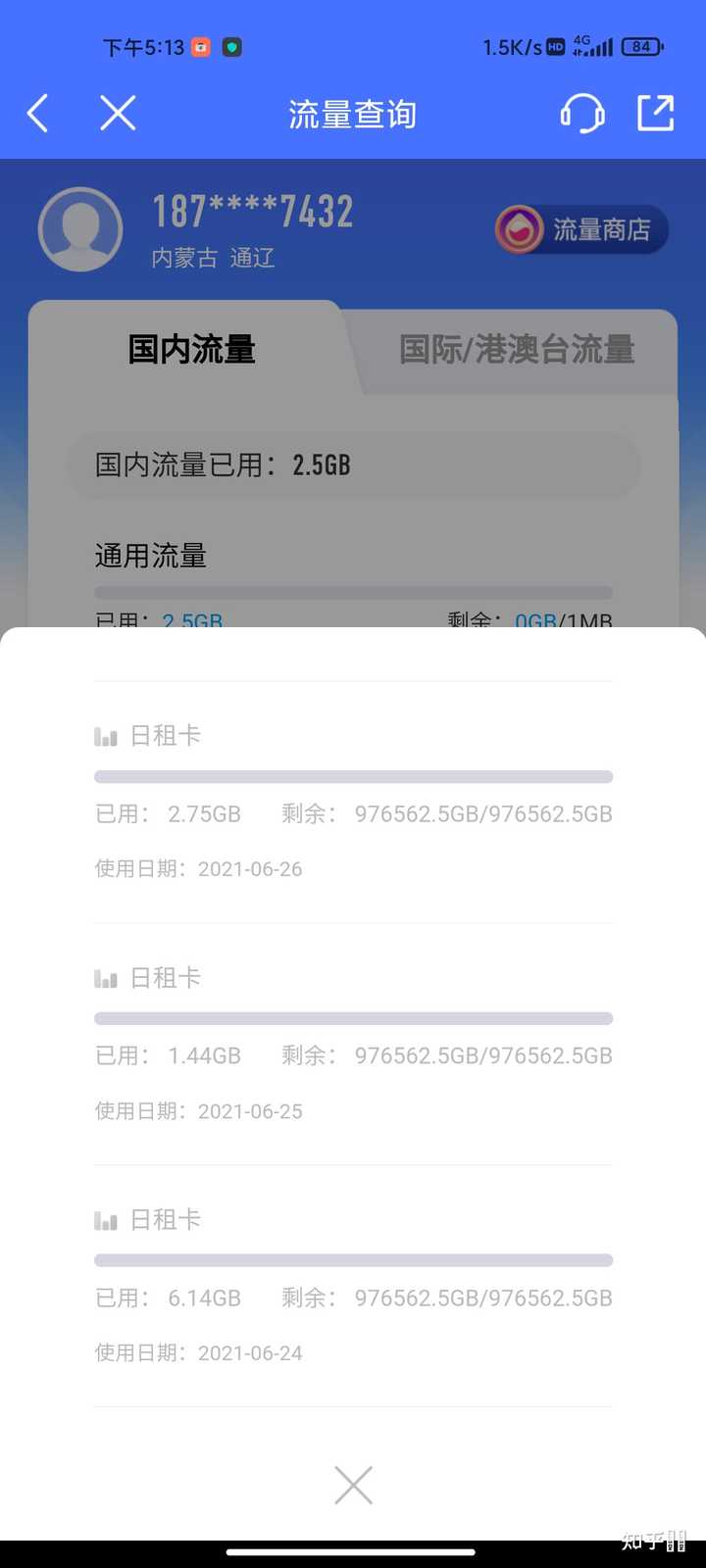Screen dimensions: 706x1568
Task: Close the page with the top X
Action: coord(118,114)
